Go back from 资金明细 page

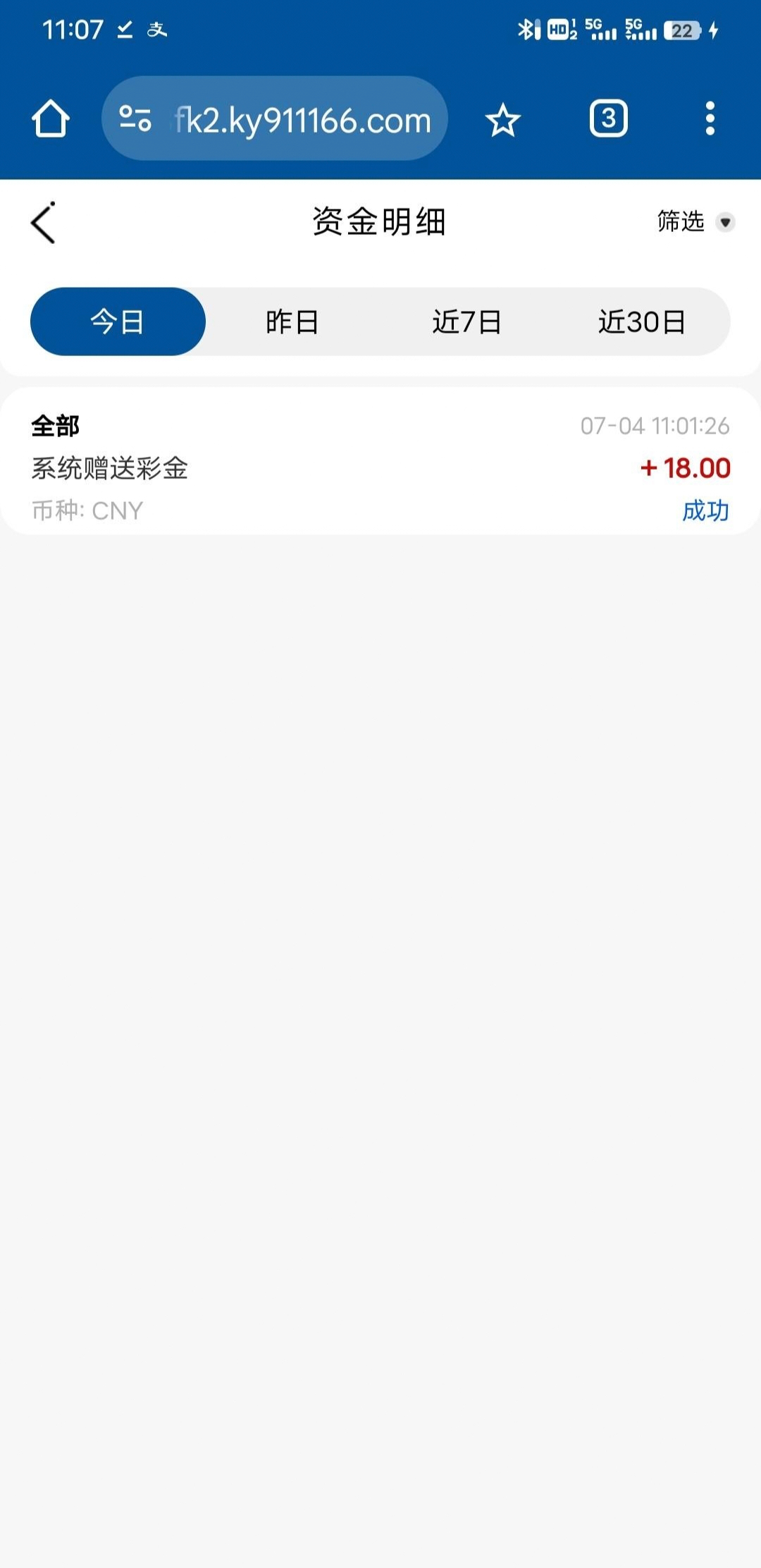pyautogui.click(x=44, y=223)
